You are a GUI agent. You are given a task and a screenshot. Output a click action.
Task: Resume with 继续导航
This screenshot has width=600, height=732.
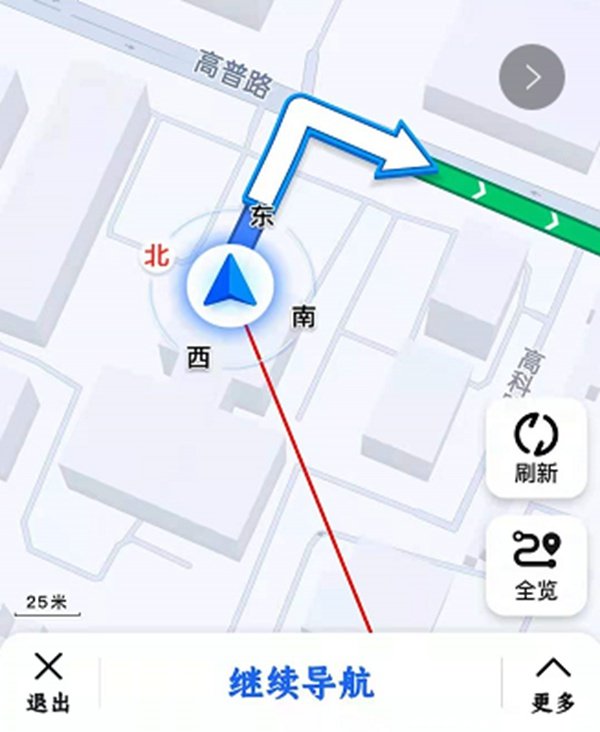coord(300,684)
